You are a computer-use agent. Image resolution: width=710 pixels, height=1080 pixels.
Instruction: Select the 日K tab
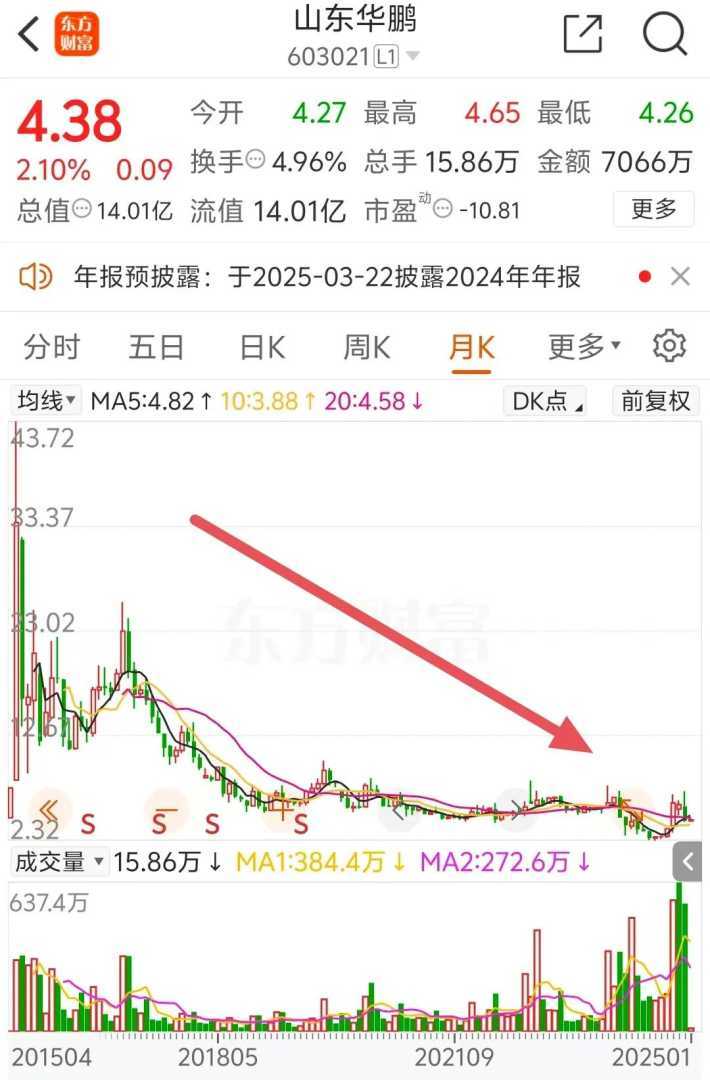262,347
